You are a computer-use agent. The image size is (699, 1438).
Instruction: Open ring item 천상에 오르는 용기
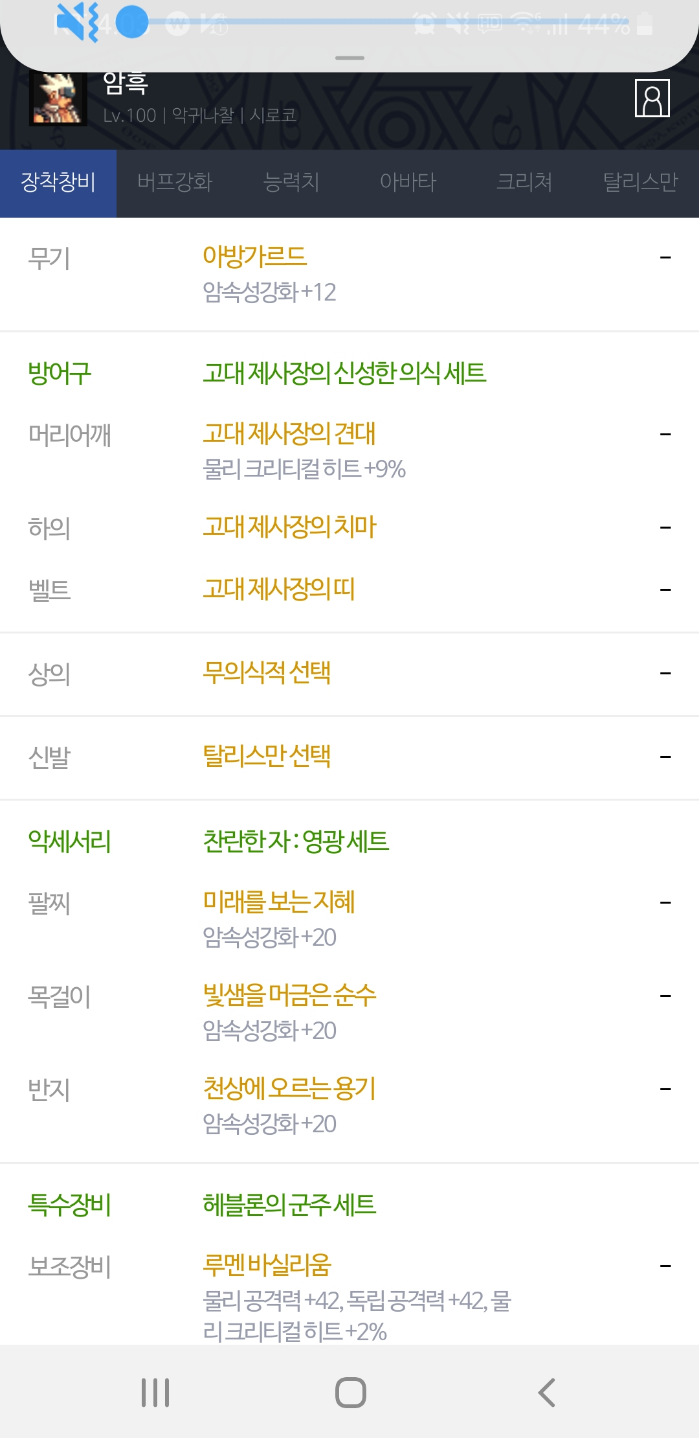coord(289,1088)
